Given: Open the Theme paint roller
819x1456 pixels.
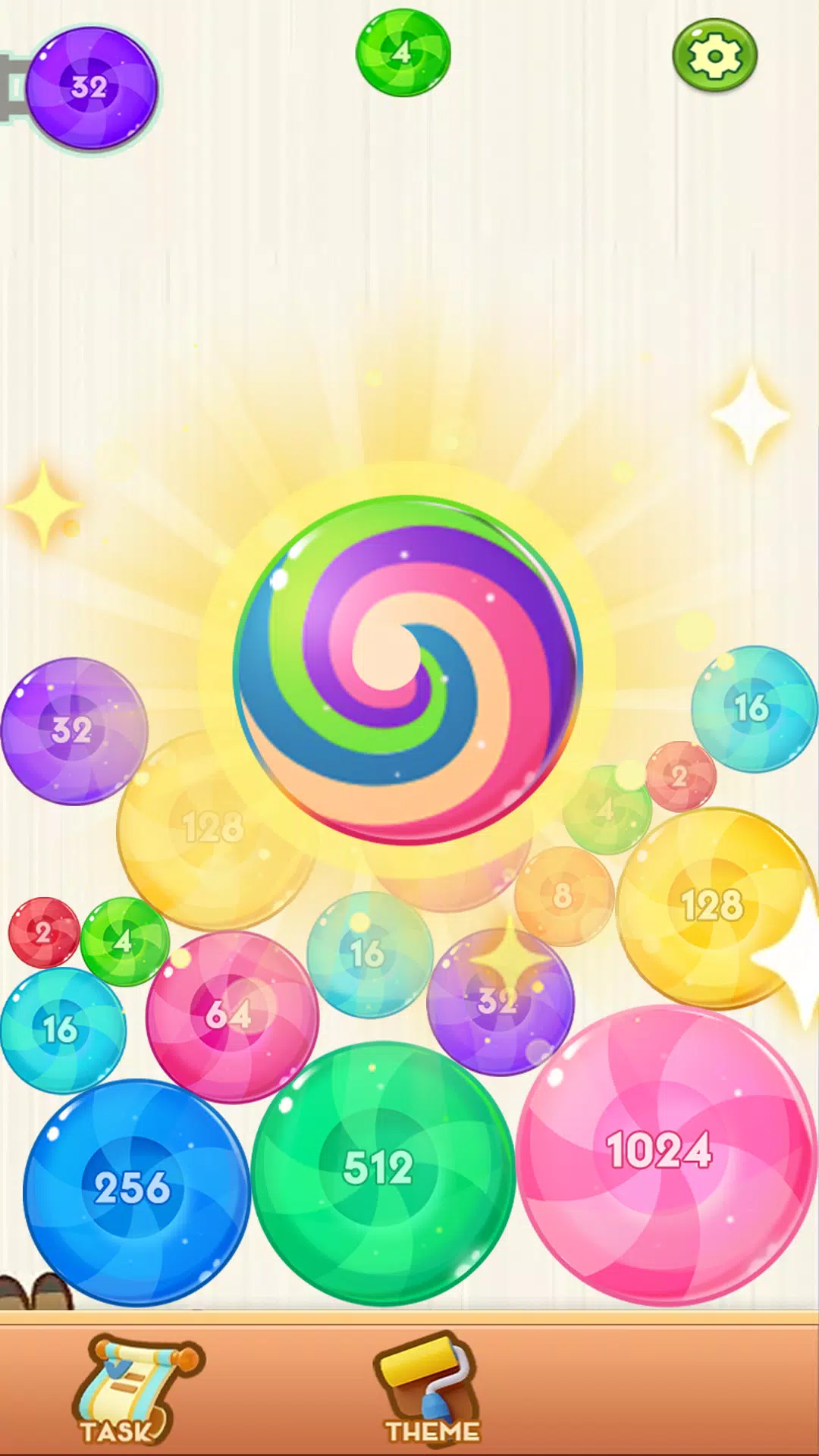Looking at the screenshot, I should (430, 1388).
